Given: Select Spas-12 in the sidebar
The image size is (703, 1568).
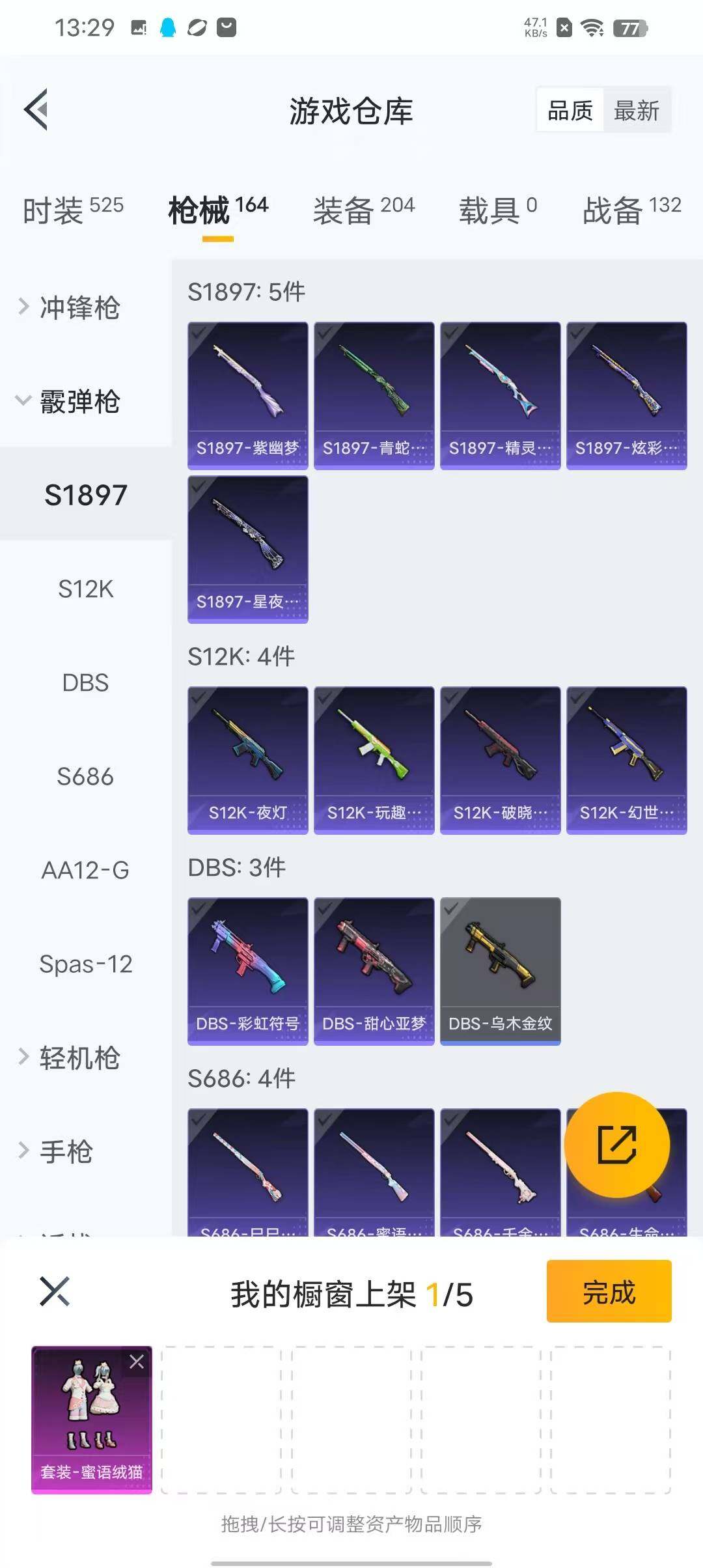Looking at the screenshot, I should tap(85, 964).
